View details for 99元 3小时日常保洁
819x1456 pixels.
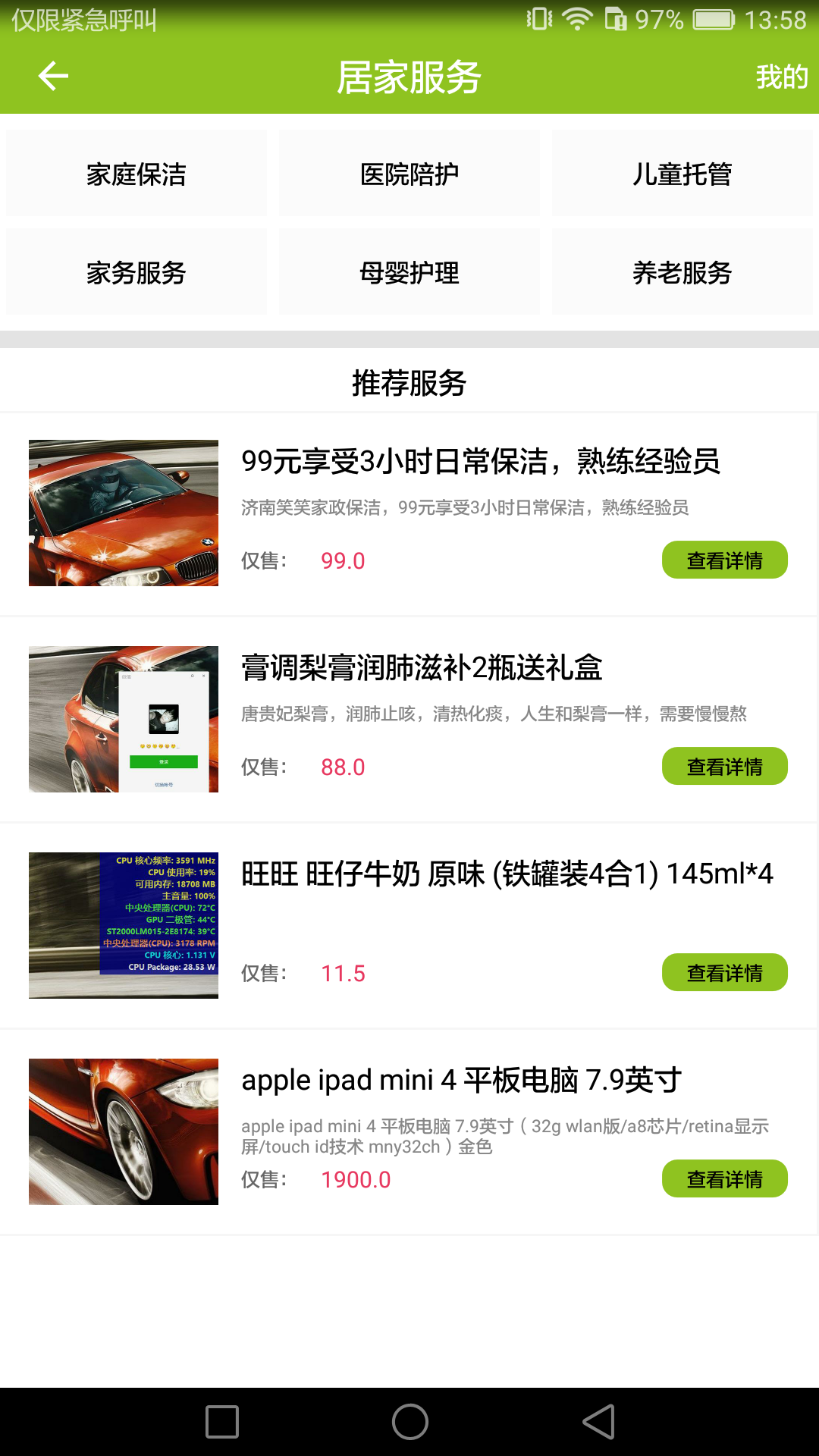click(724, 560)
